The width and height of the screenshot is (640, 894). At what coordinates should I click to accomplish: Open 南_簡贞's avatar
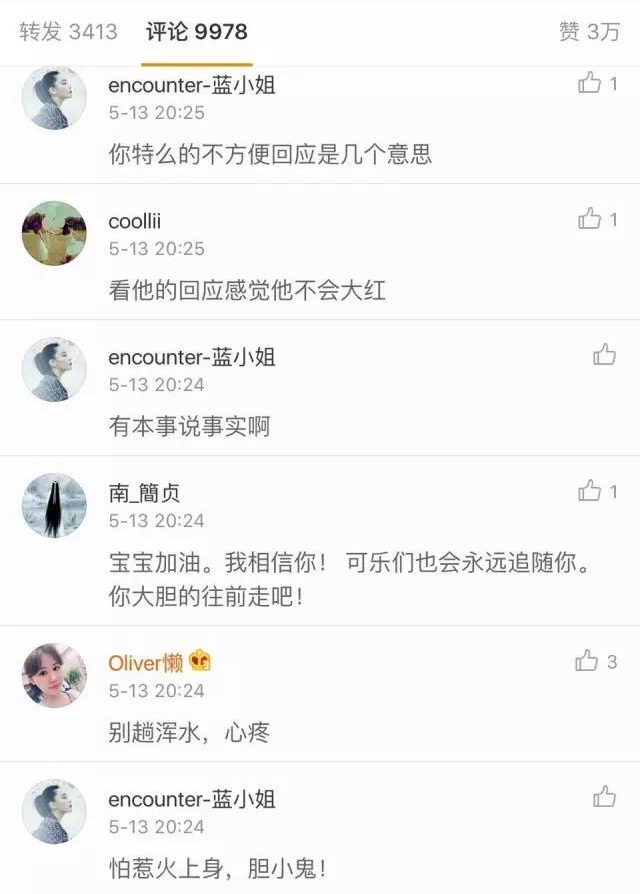(x=54, y=505)
